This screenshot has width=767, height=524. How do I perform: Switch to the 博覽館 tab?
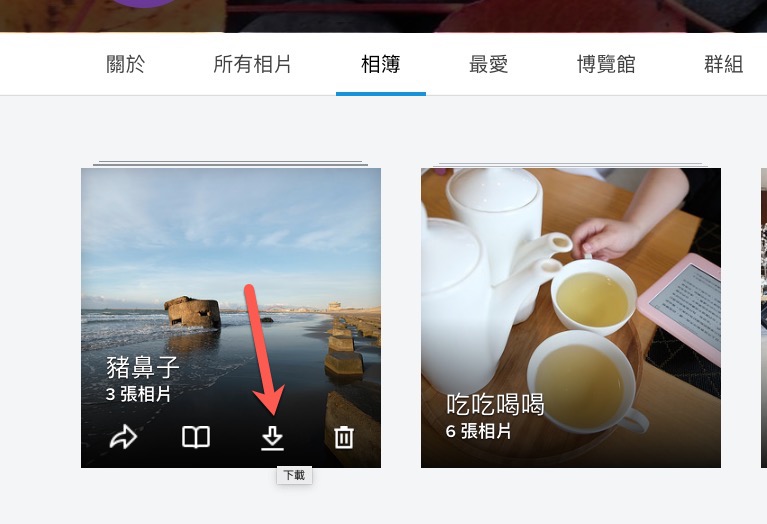(606, 65)
